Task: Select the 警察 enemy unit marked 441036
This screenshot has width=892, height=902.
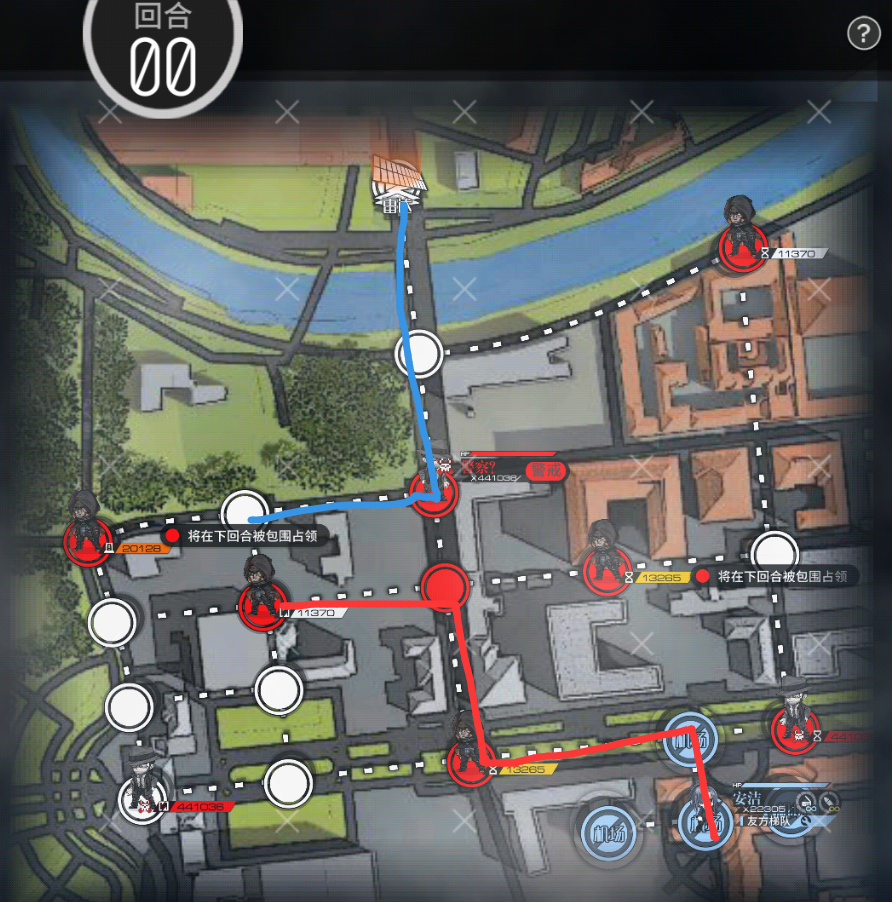Action: (x=436, y=488)
